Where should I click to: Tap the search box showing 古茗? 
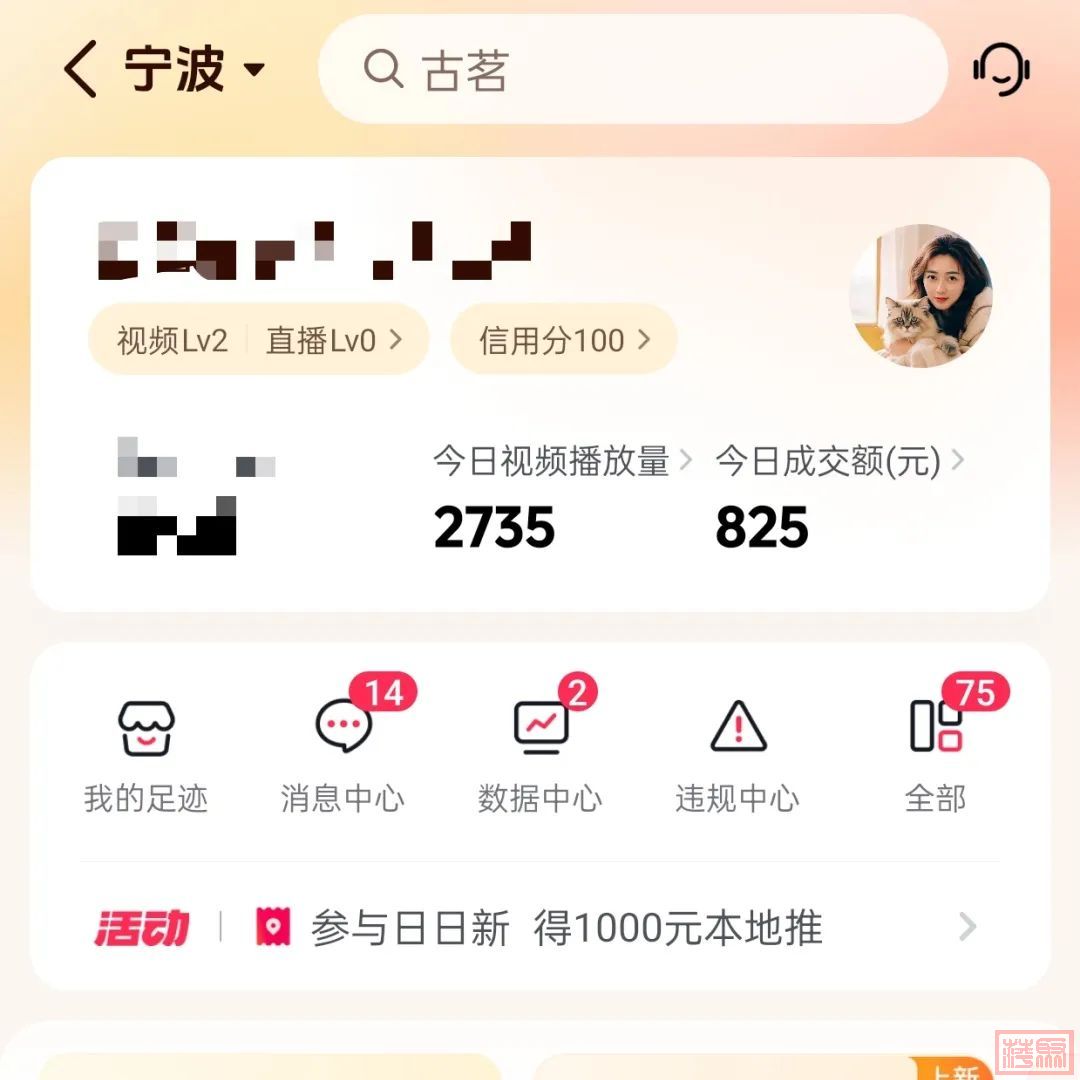tap(632, 70)
